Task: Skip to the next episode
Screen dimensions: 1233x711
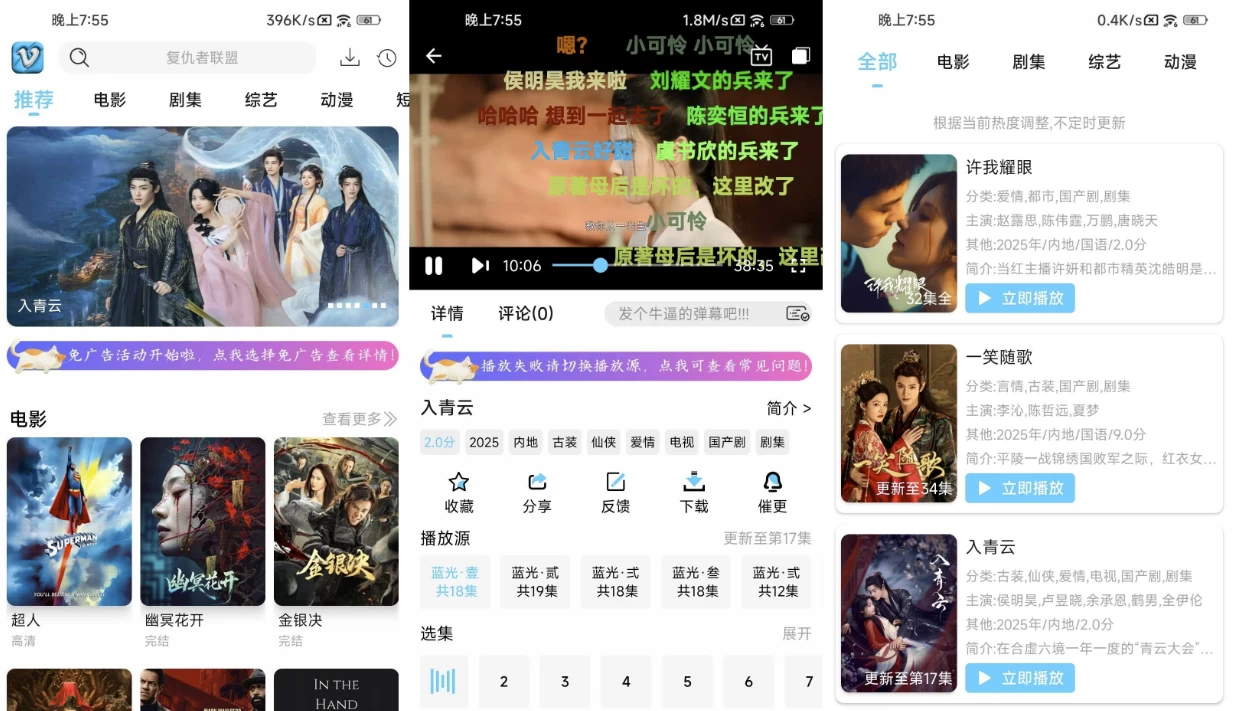Action: pyautogui.click(x=480, y=266)
